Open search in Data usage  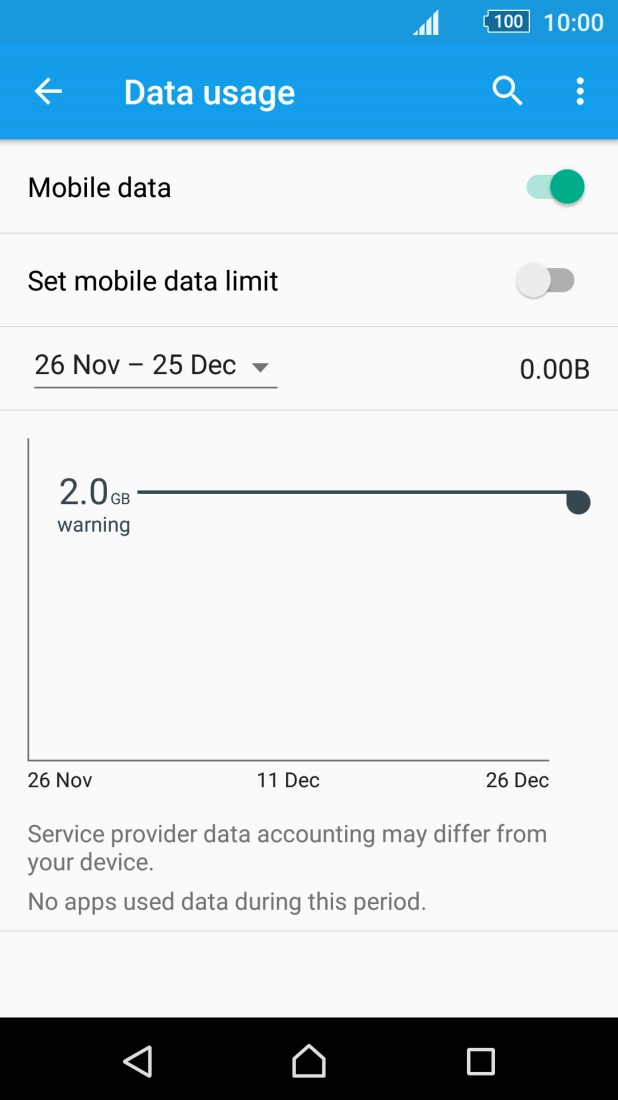507,92
